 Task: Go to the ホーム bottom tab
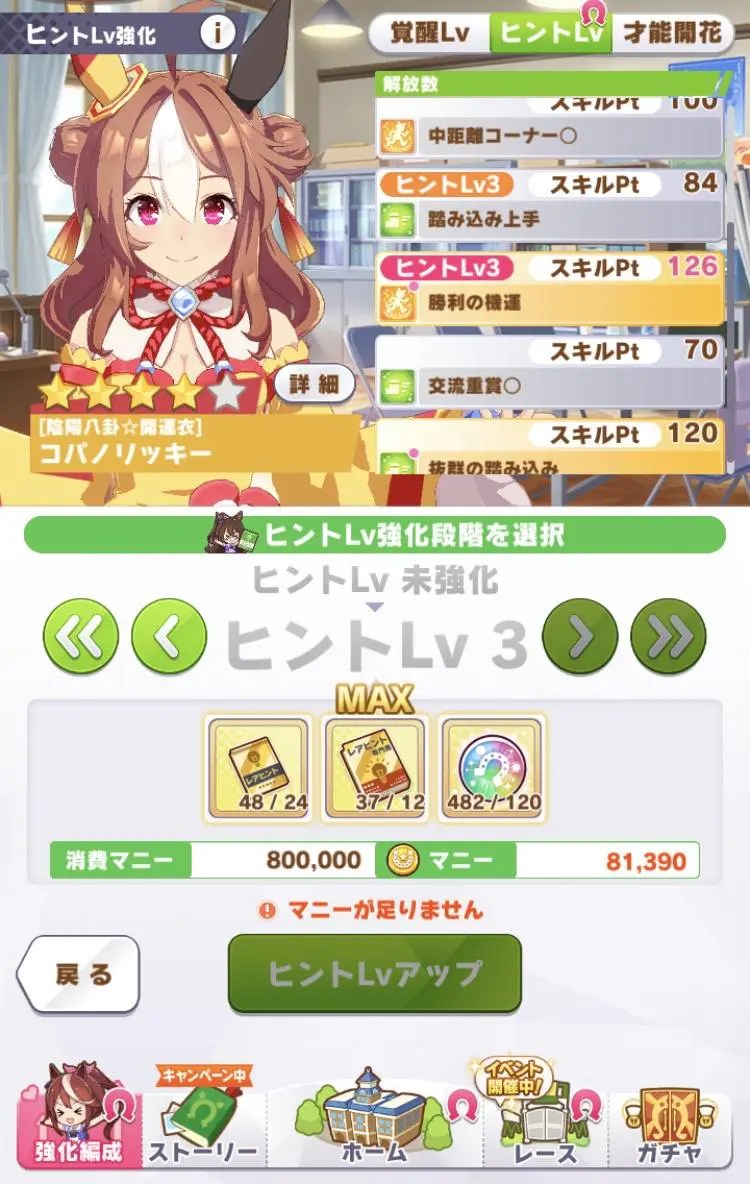pos(374,1125)
